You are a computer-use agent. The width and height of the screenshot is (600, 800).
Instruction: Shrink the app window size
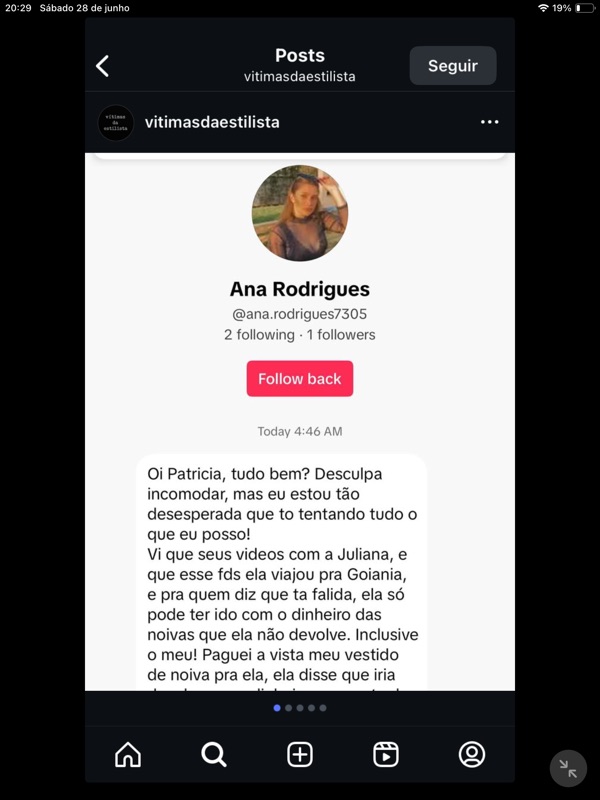[x=568, y=768]
